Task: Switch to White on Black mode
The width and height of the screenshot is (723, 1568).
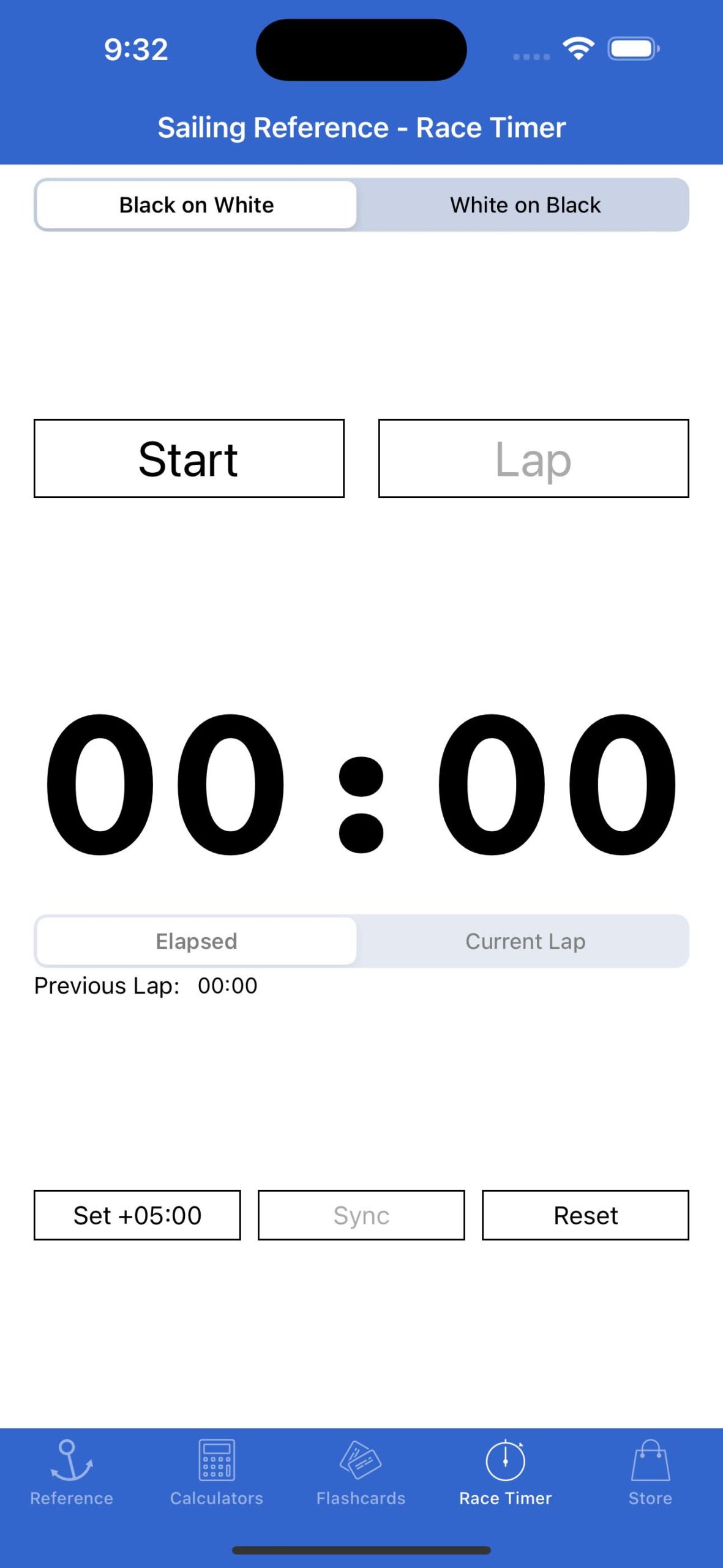Action: pos(525,205)
